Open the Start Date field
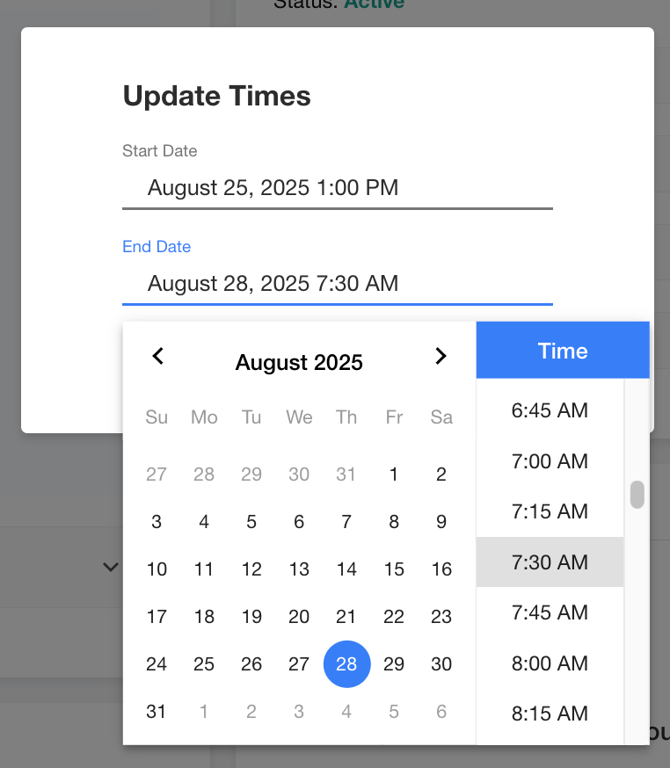This screenshot has width=670, height=768. tap(337, 188)
